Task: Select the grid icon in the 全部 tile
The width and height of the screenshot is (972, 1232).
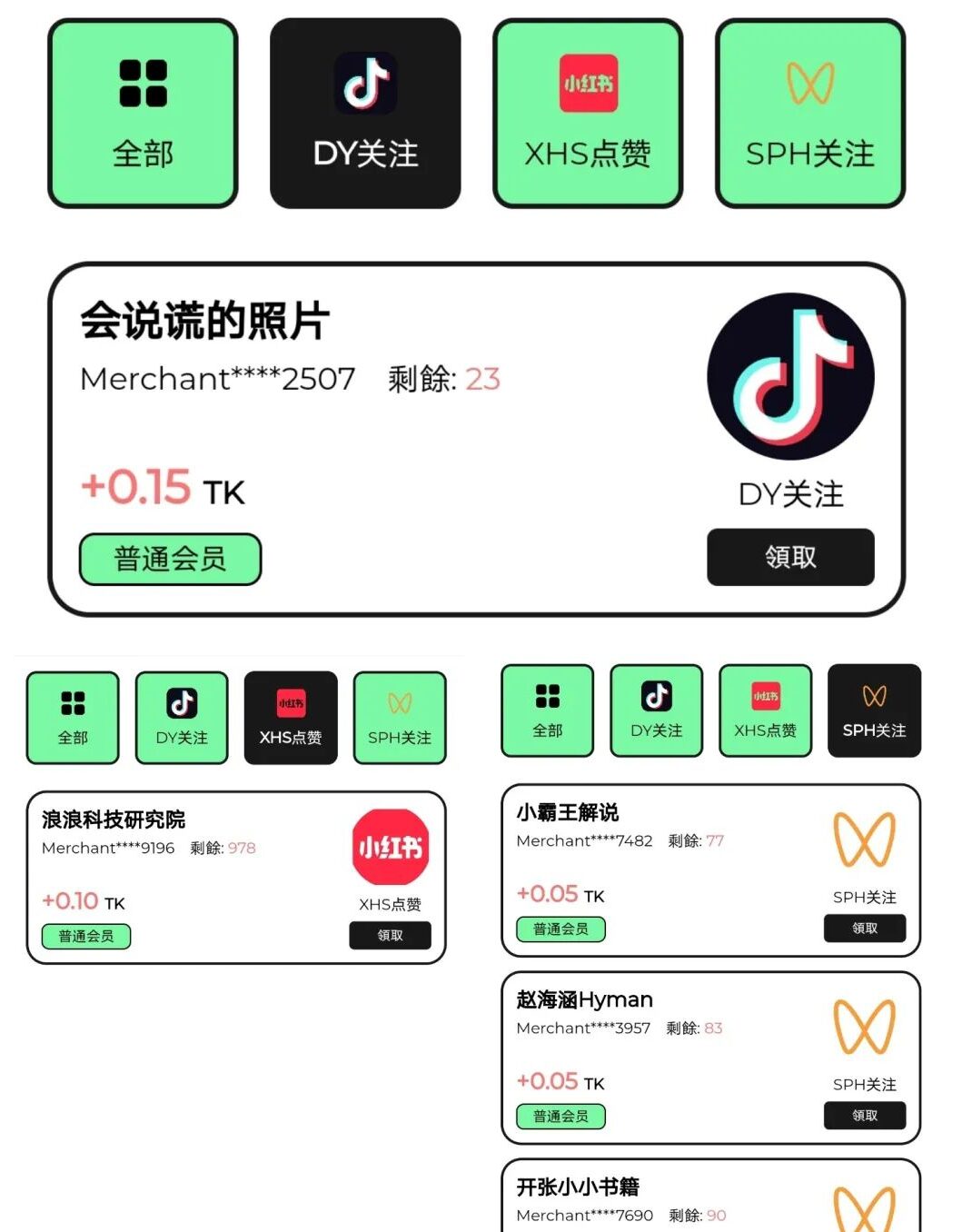Action: coord(143,84)
